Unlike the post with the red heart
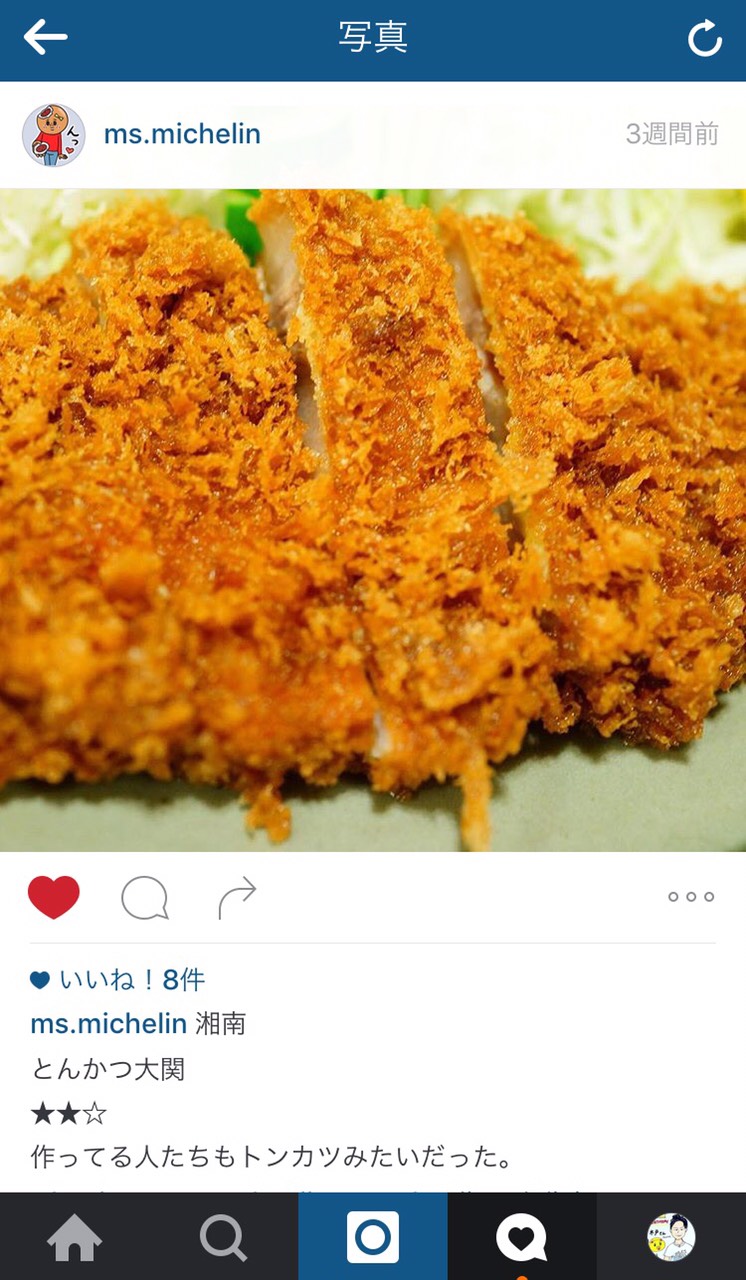The image size is (746, 1280). click(x=54, y=897)
